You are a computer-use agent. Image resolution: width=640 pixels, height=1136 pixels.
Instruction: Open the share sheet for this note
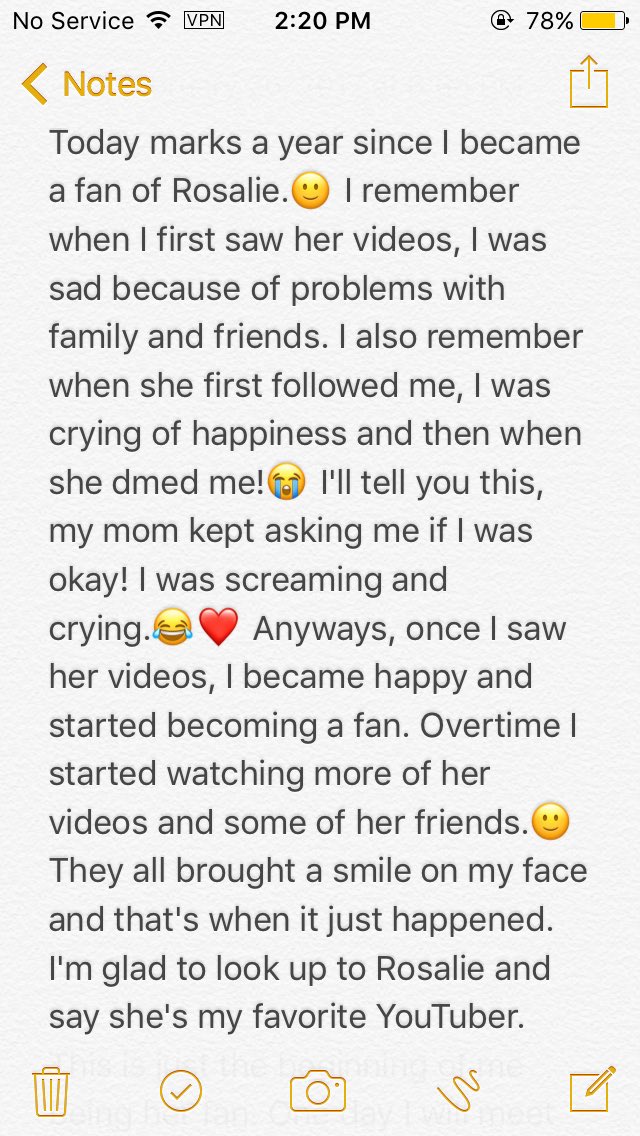(588, 83)
